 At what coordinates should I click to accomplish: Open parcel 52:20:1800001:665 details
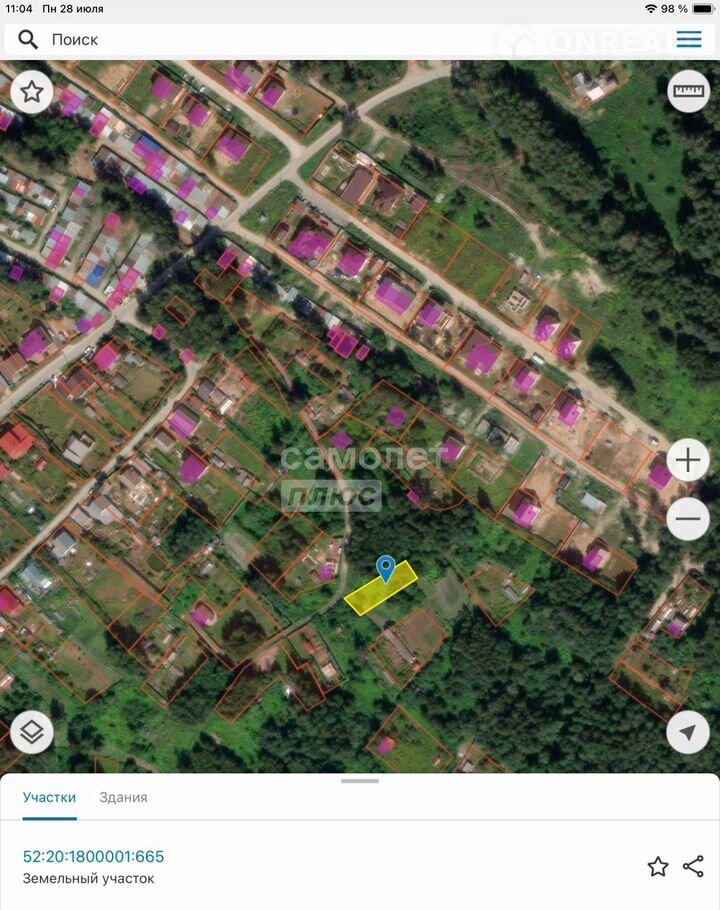[94, 856]
